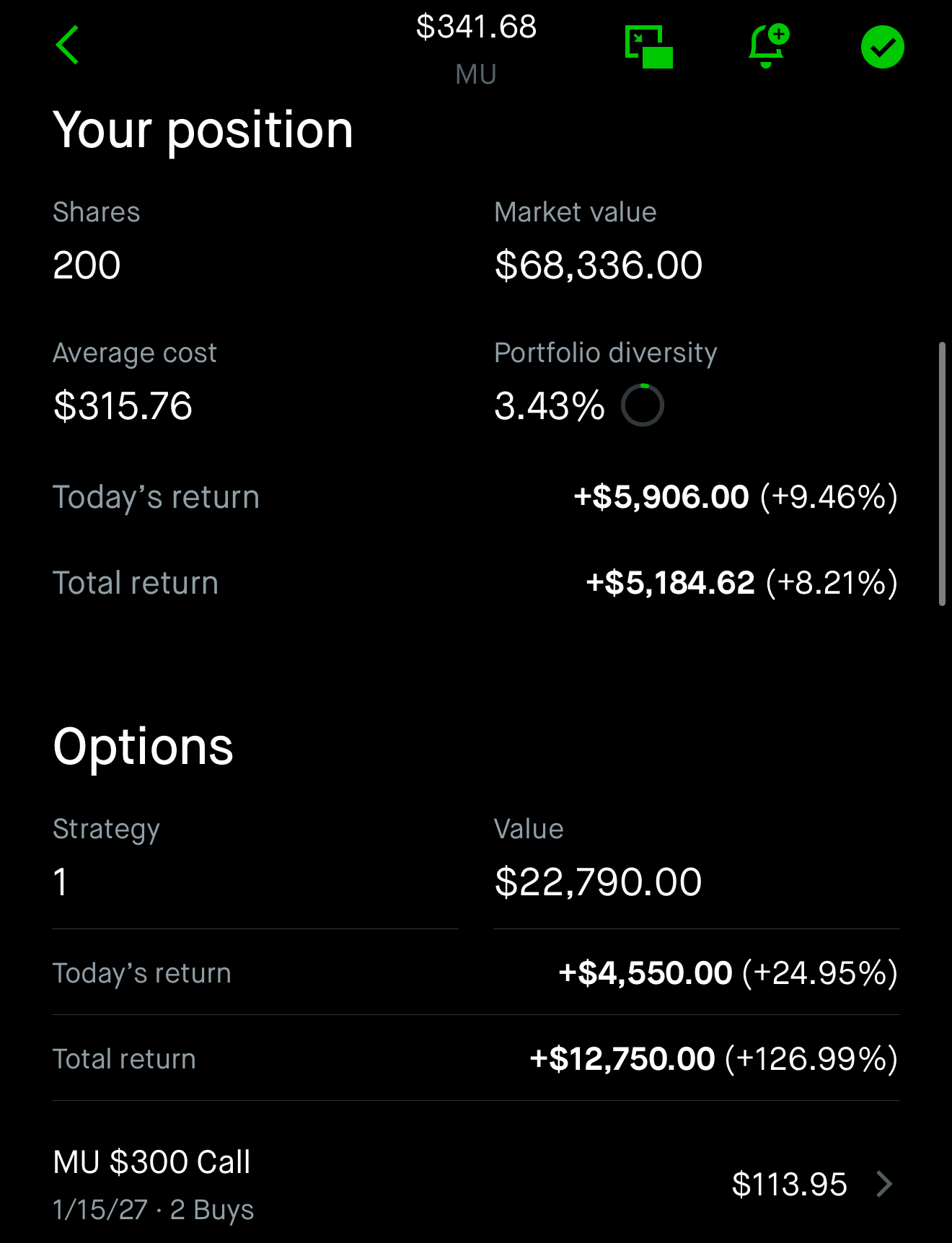
Task: Click the Market value amount $68,336.00
Action: (x=597, y=264)
